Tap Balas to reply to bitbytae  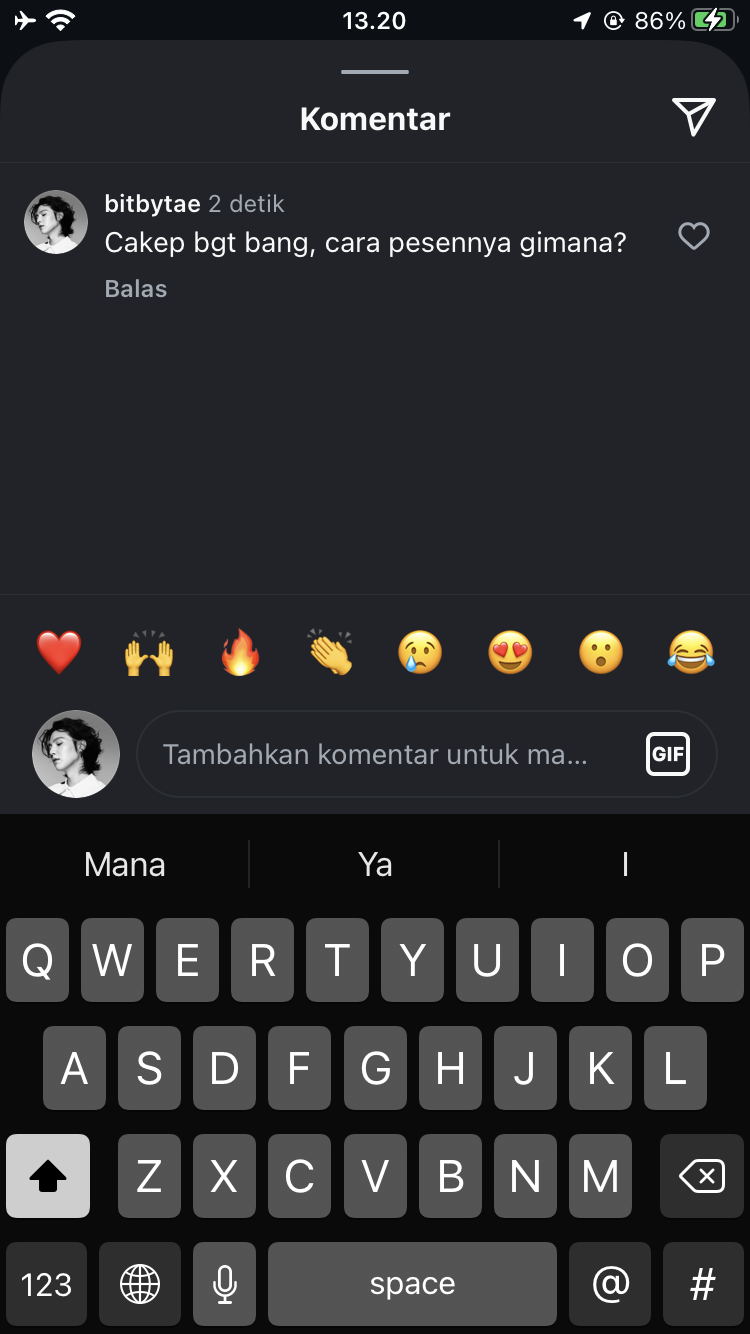[x=136, y=289]
